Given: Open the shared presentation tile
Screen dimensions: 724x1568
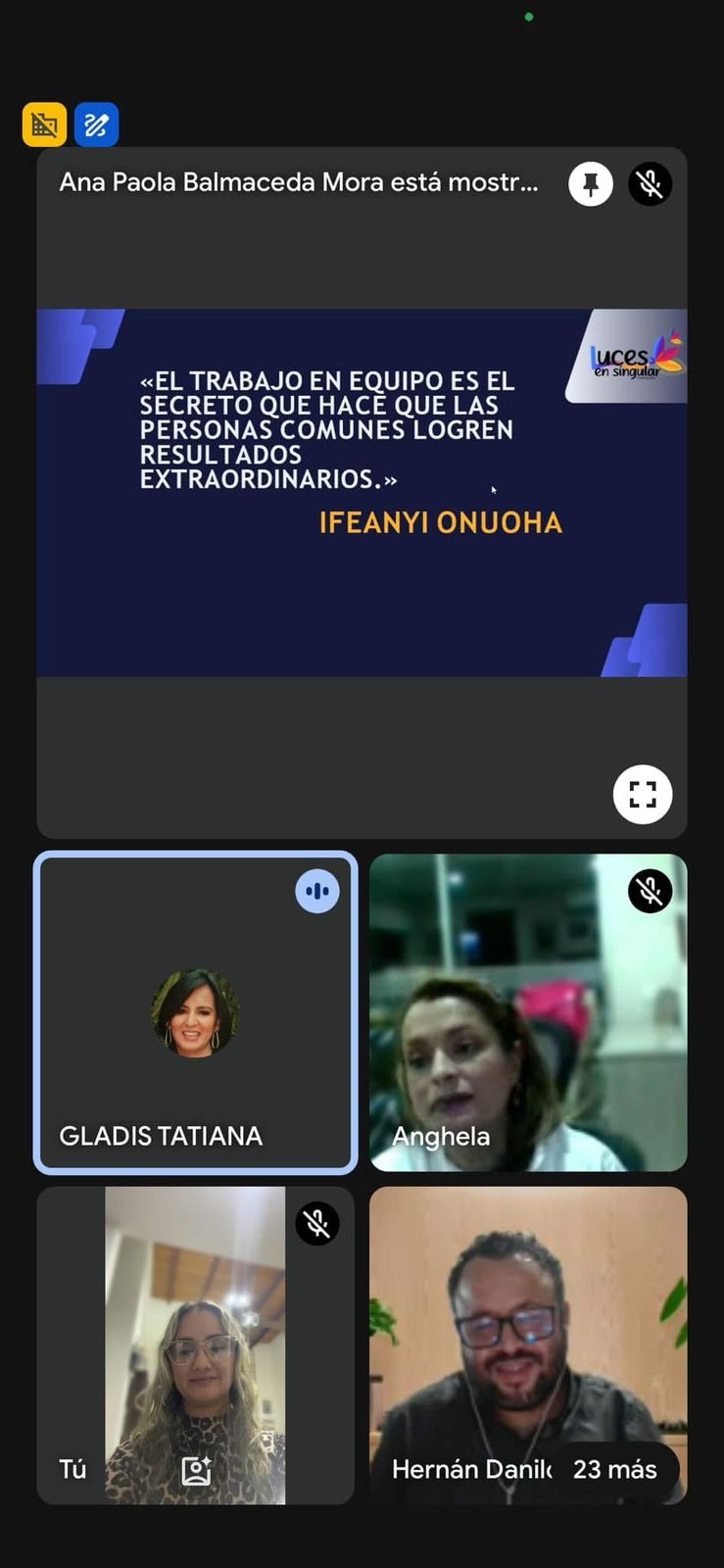Looking at the screenshot, I should (362, 493).
